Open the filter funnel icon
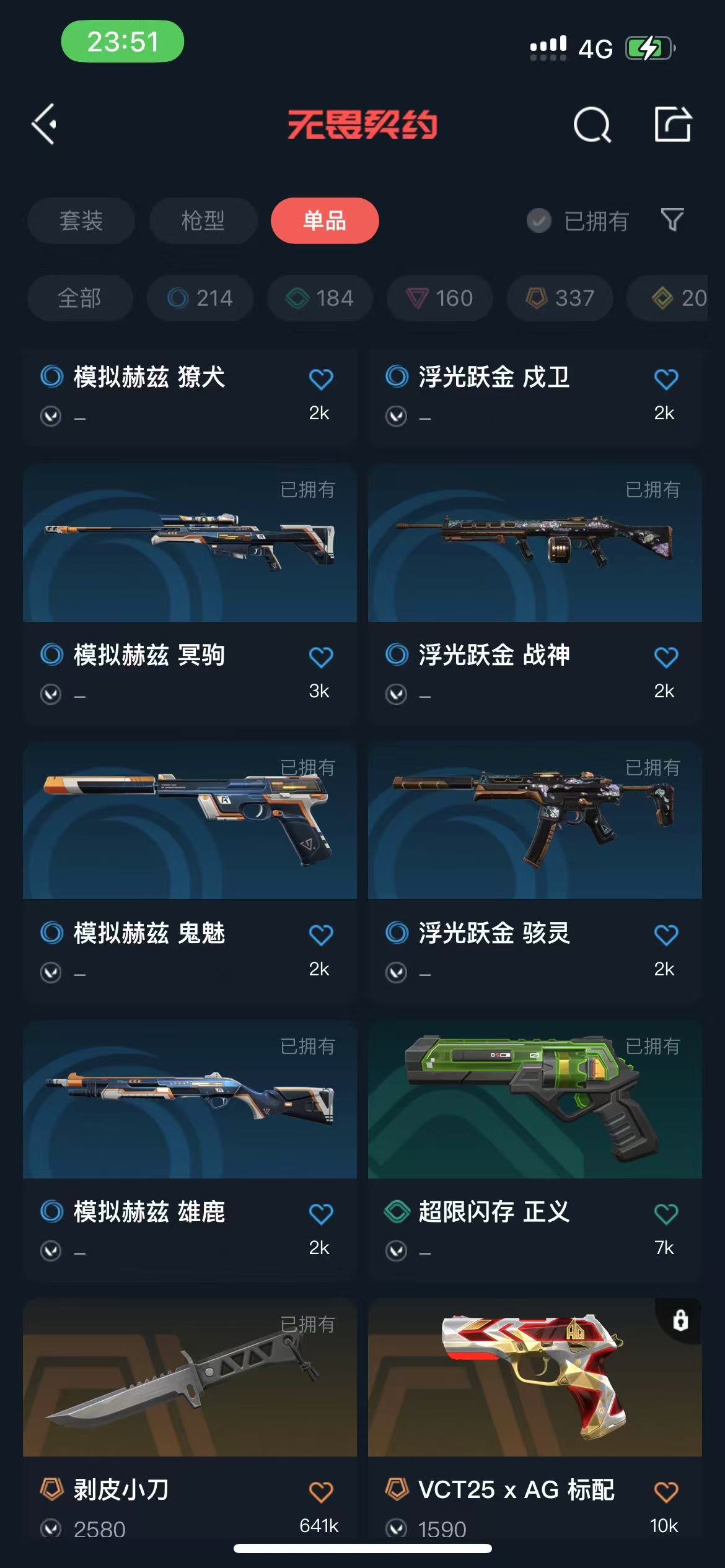This screenshot has height=1568, width=725. [x=672, y=220]
